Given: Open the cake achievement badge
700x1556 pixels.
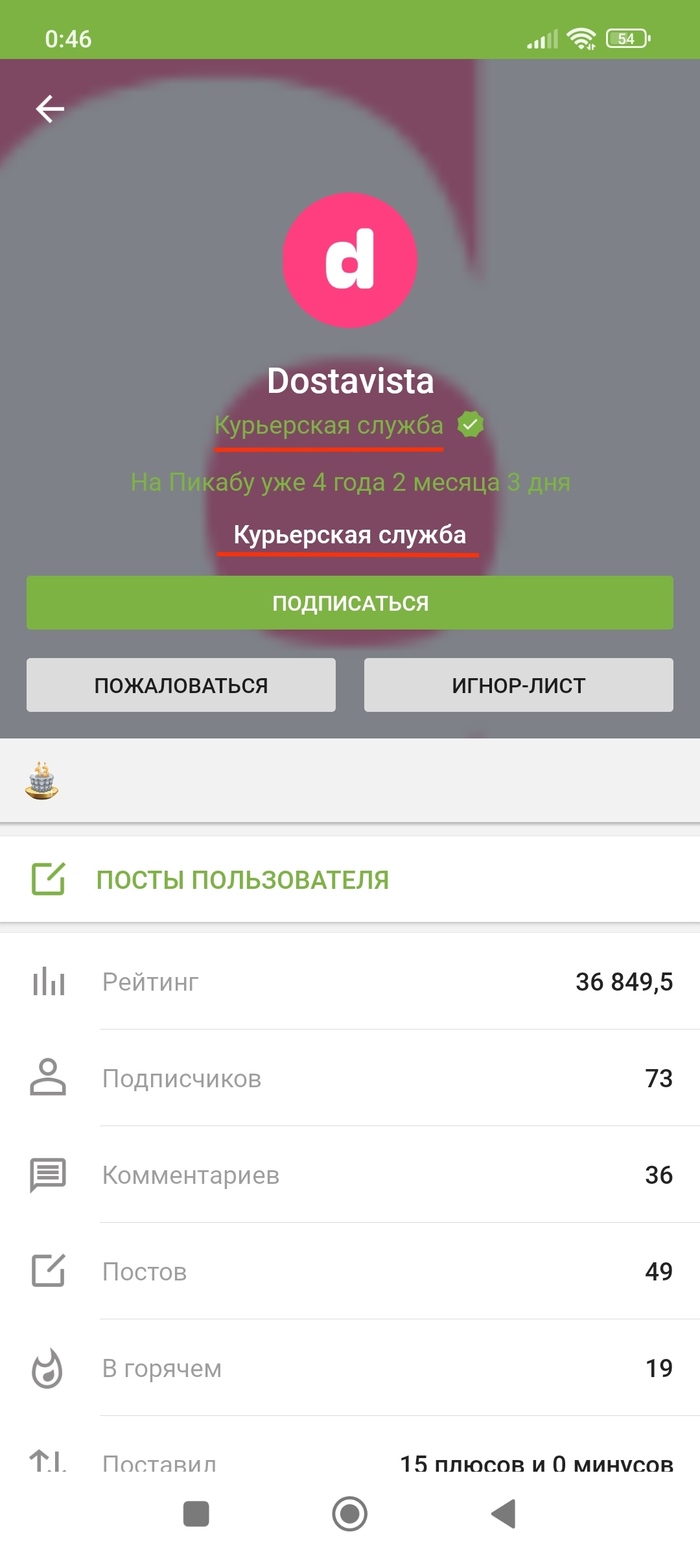Looking at the screenshot, I should click(x=42, y=781).
